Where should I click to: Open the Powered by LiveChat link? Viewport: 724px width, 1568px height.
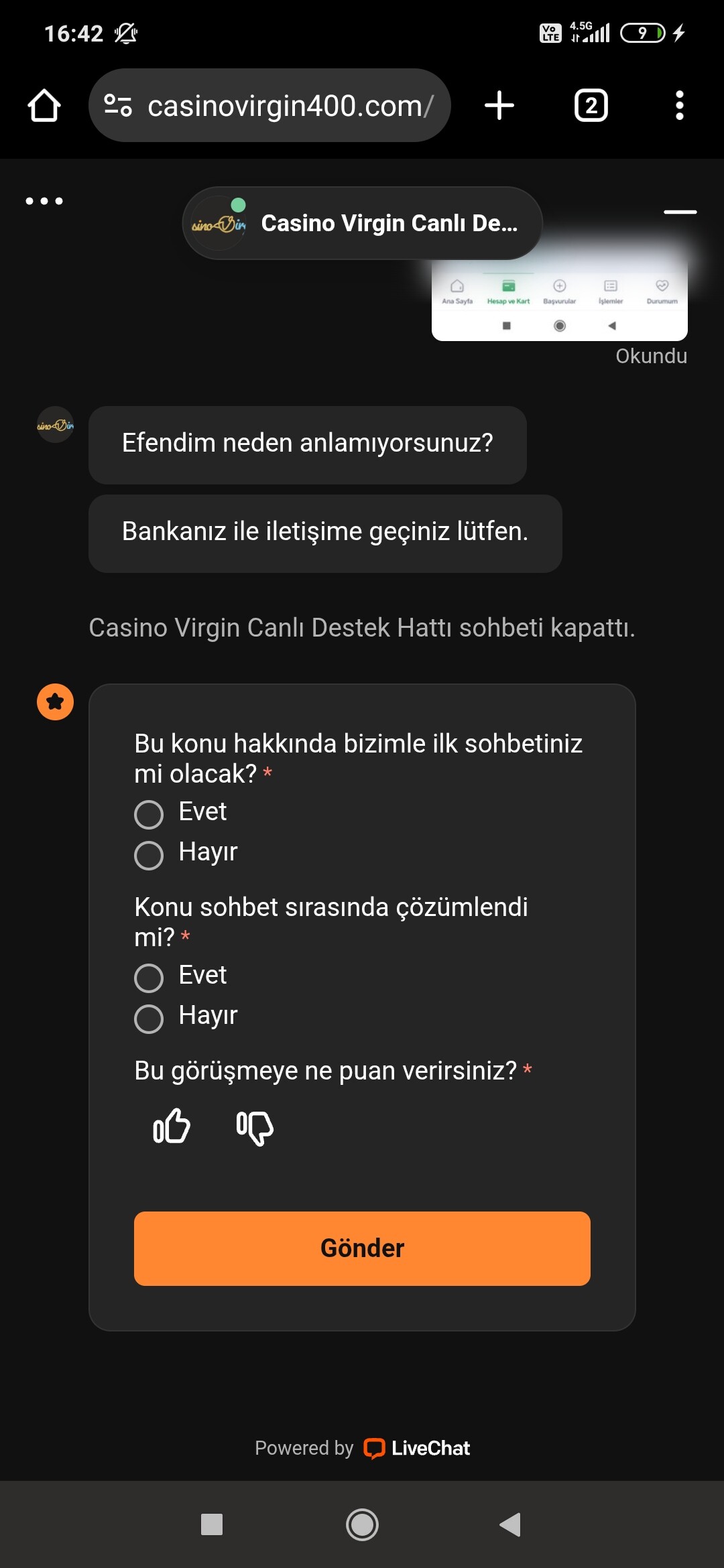[x=362, y=1448]
